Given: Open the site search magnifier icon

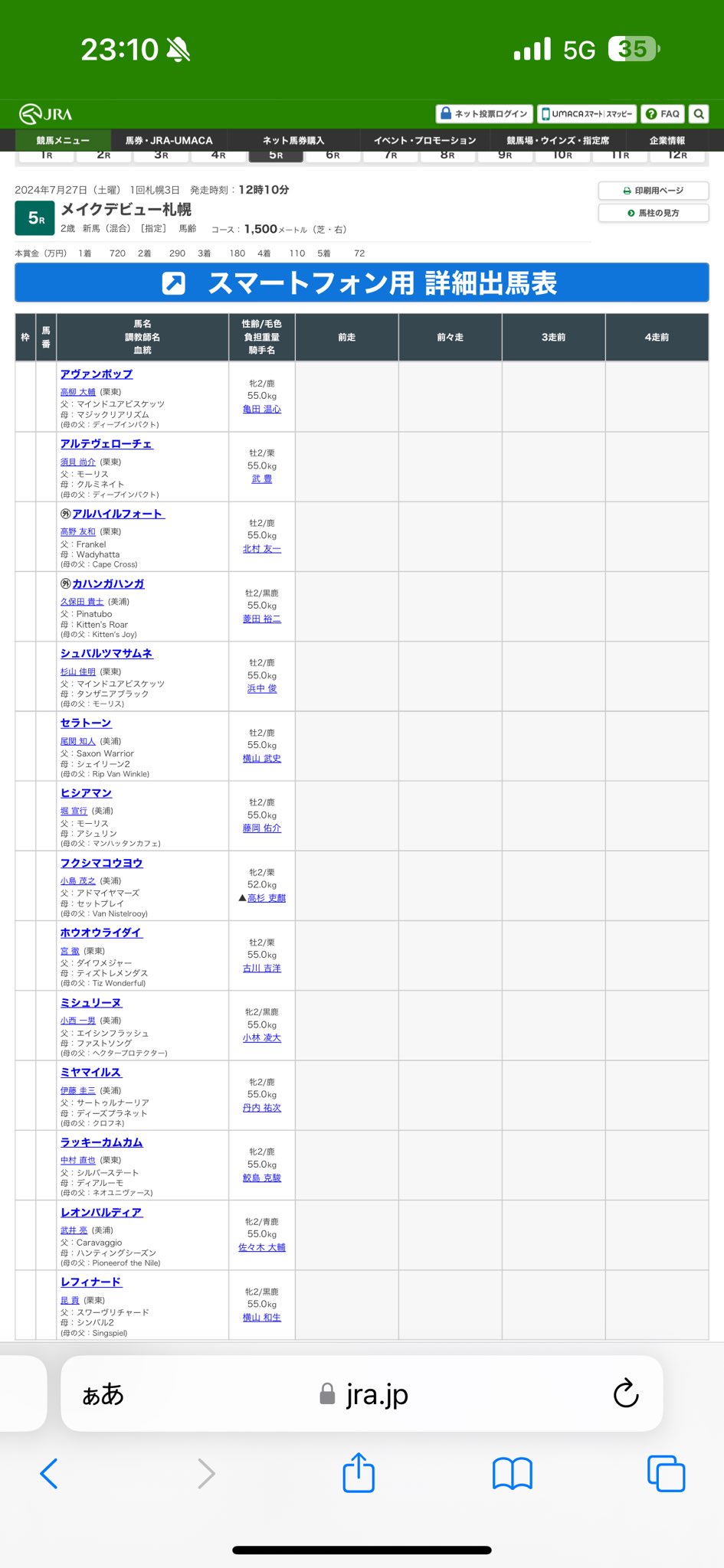Looking at the screenshot, I should click(698, 114).
